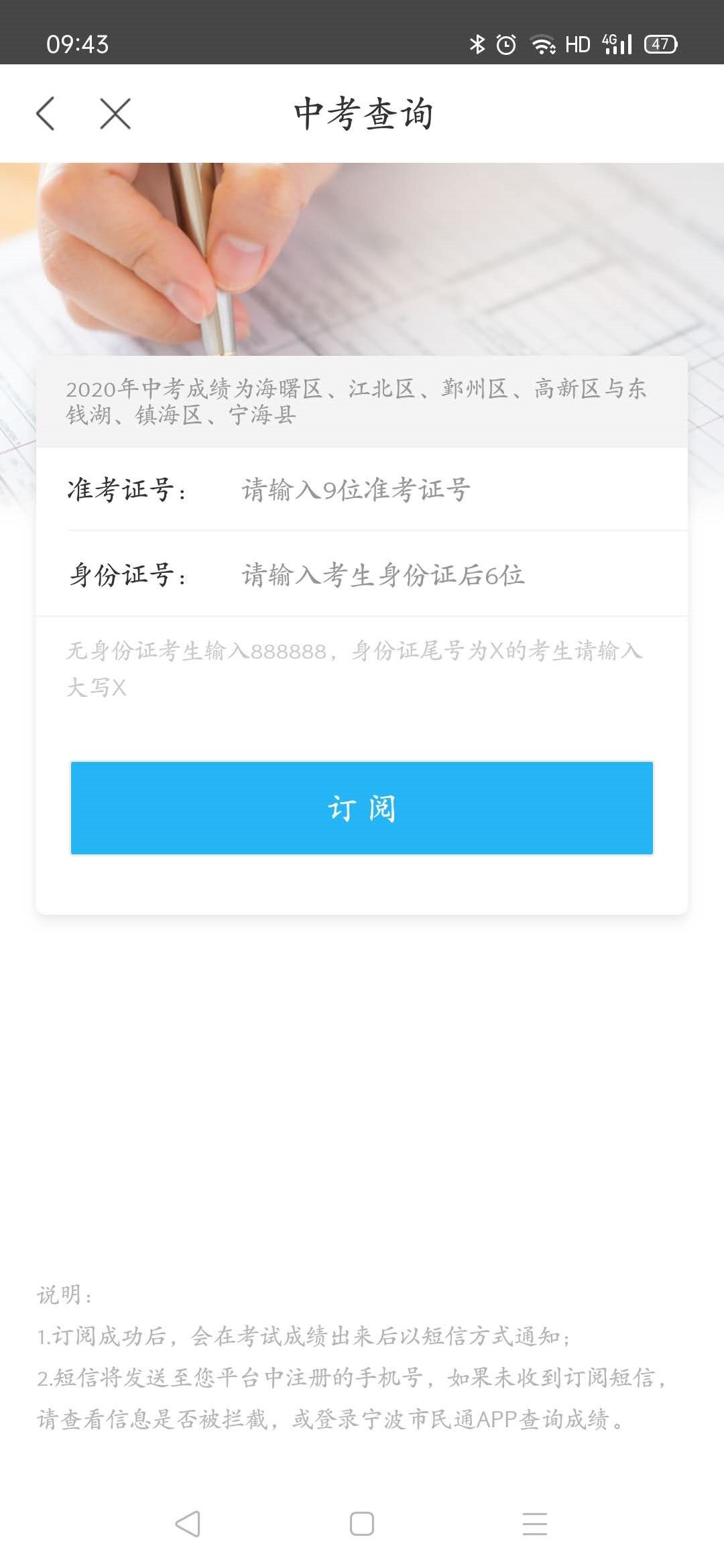Open the system recent apps menu
The height and width of the screenshot is (1568, 724).
pyautogui.click(x=535, y=1524)
